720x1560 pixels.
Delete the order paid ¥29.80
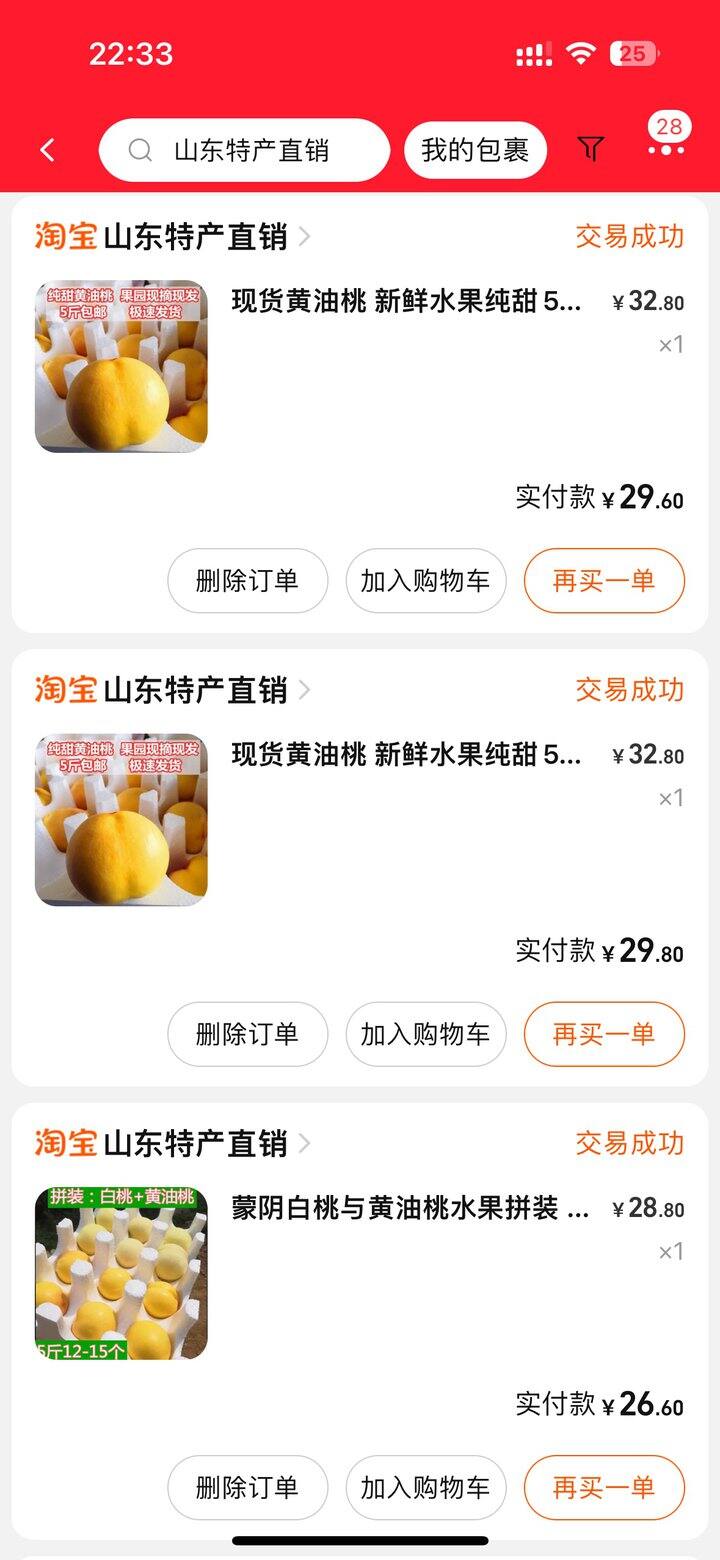(x=247, y=1034)
